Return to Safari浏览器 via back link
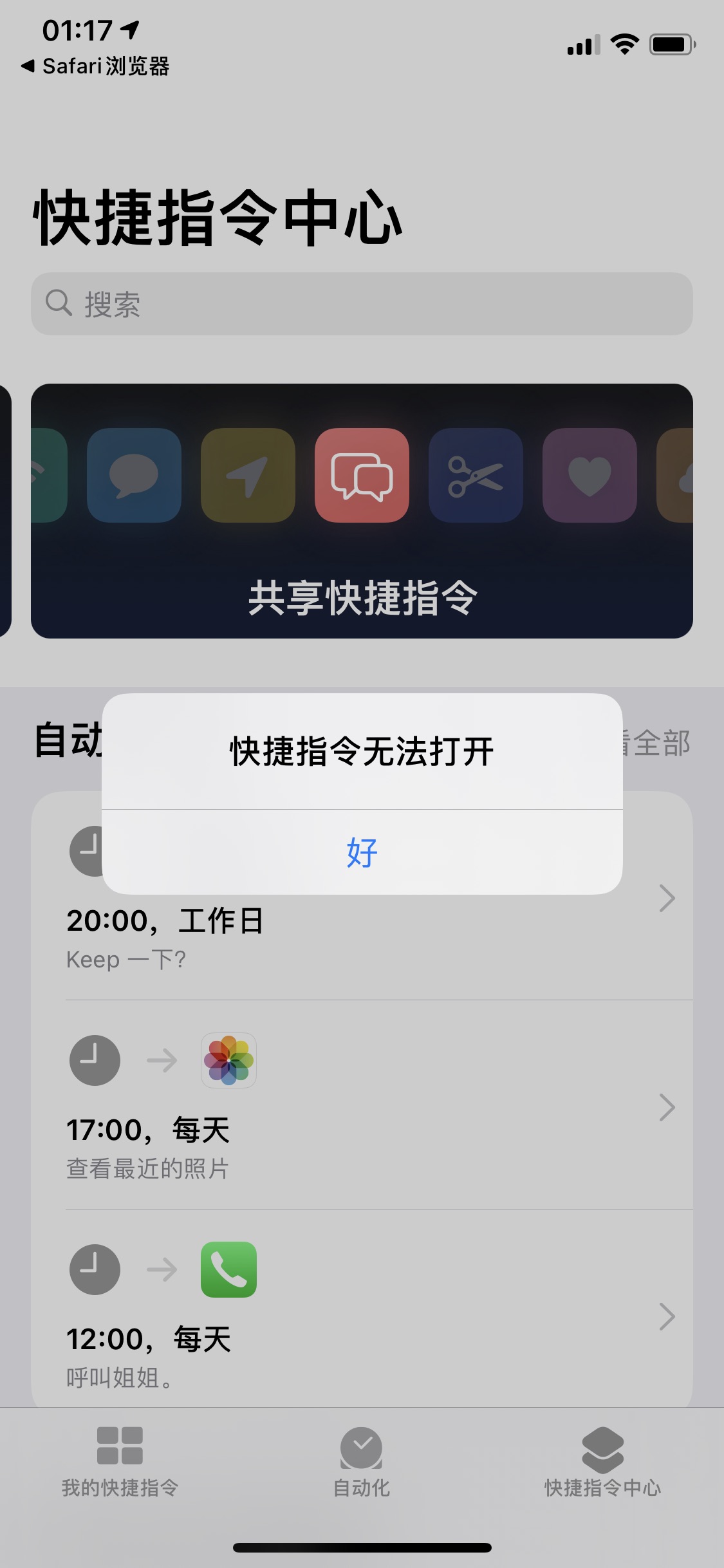 coord(95,66)
